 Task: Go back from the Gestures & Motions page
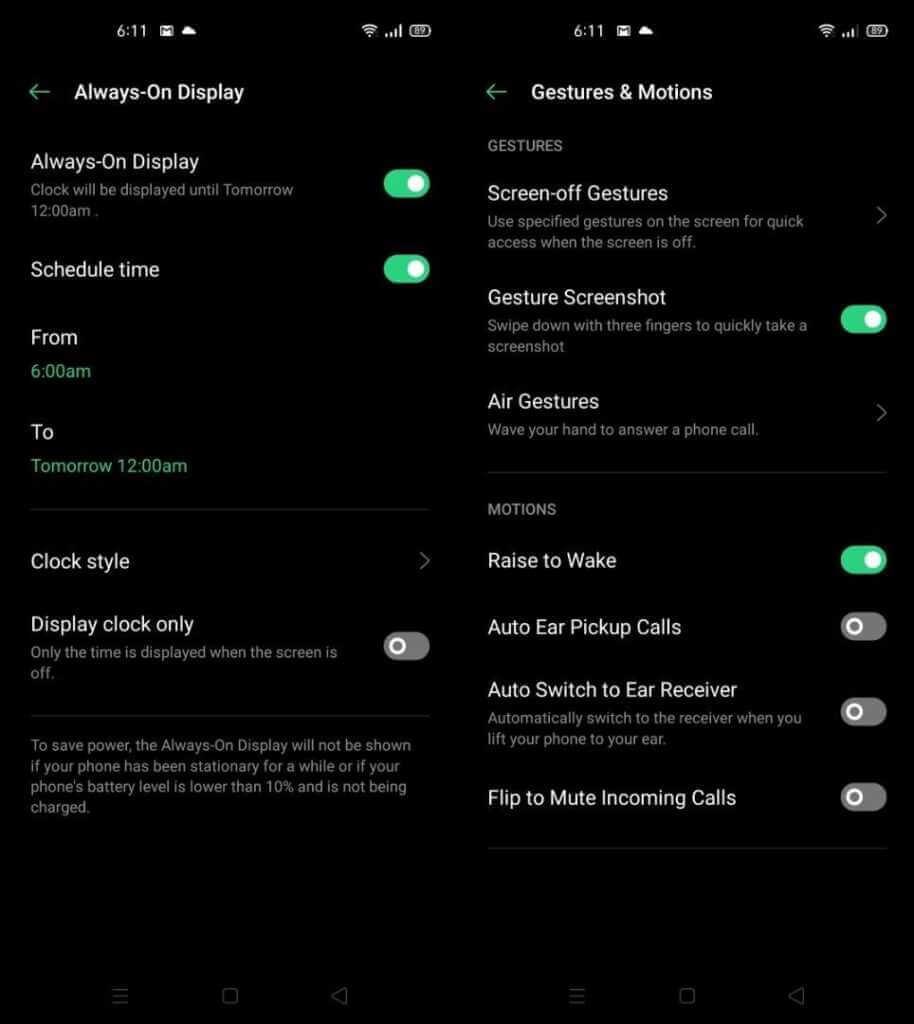pos(496,92)
